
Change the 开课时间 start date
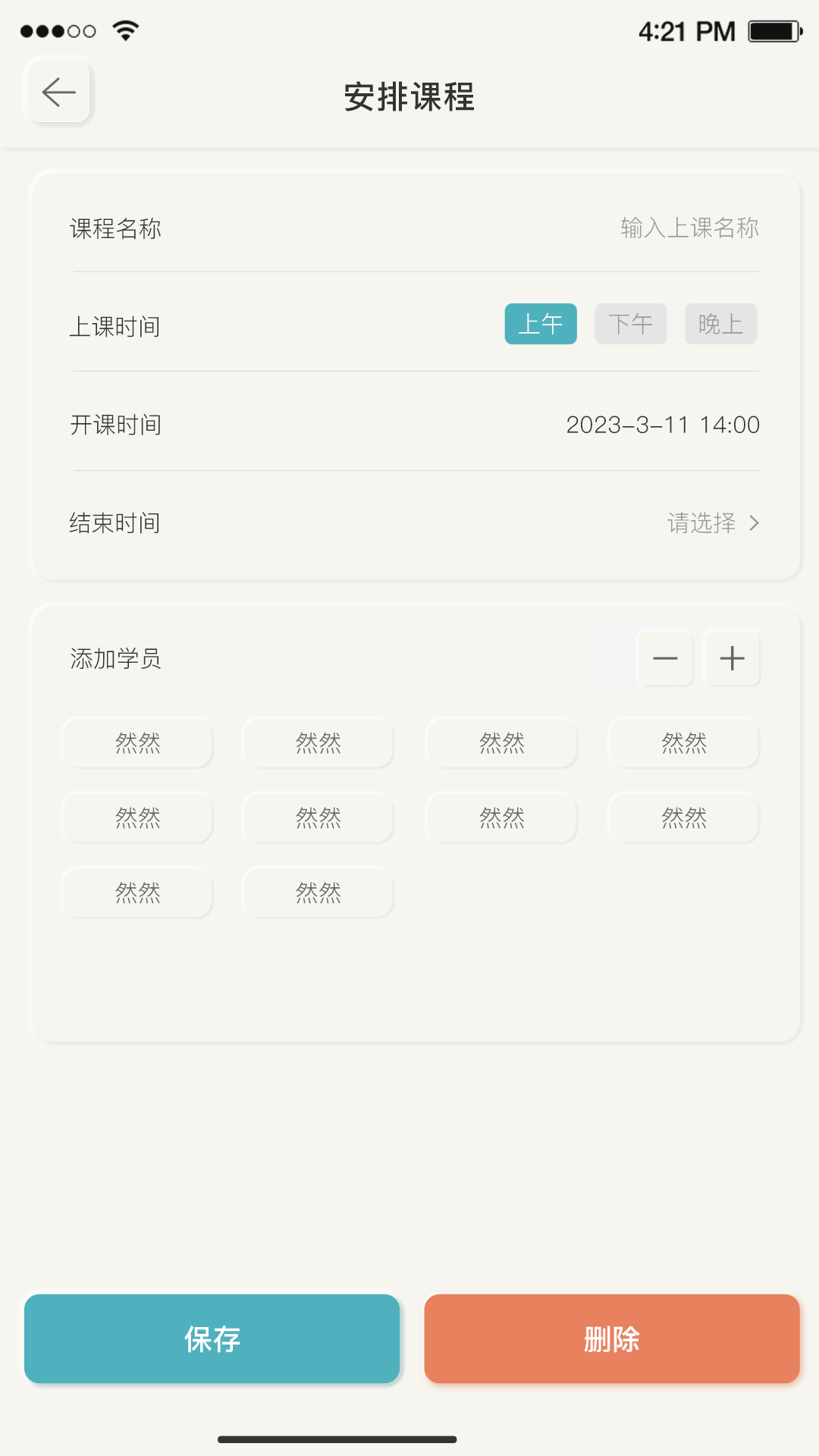tap(662, 425)
